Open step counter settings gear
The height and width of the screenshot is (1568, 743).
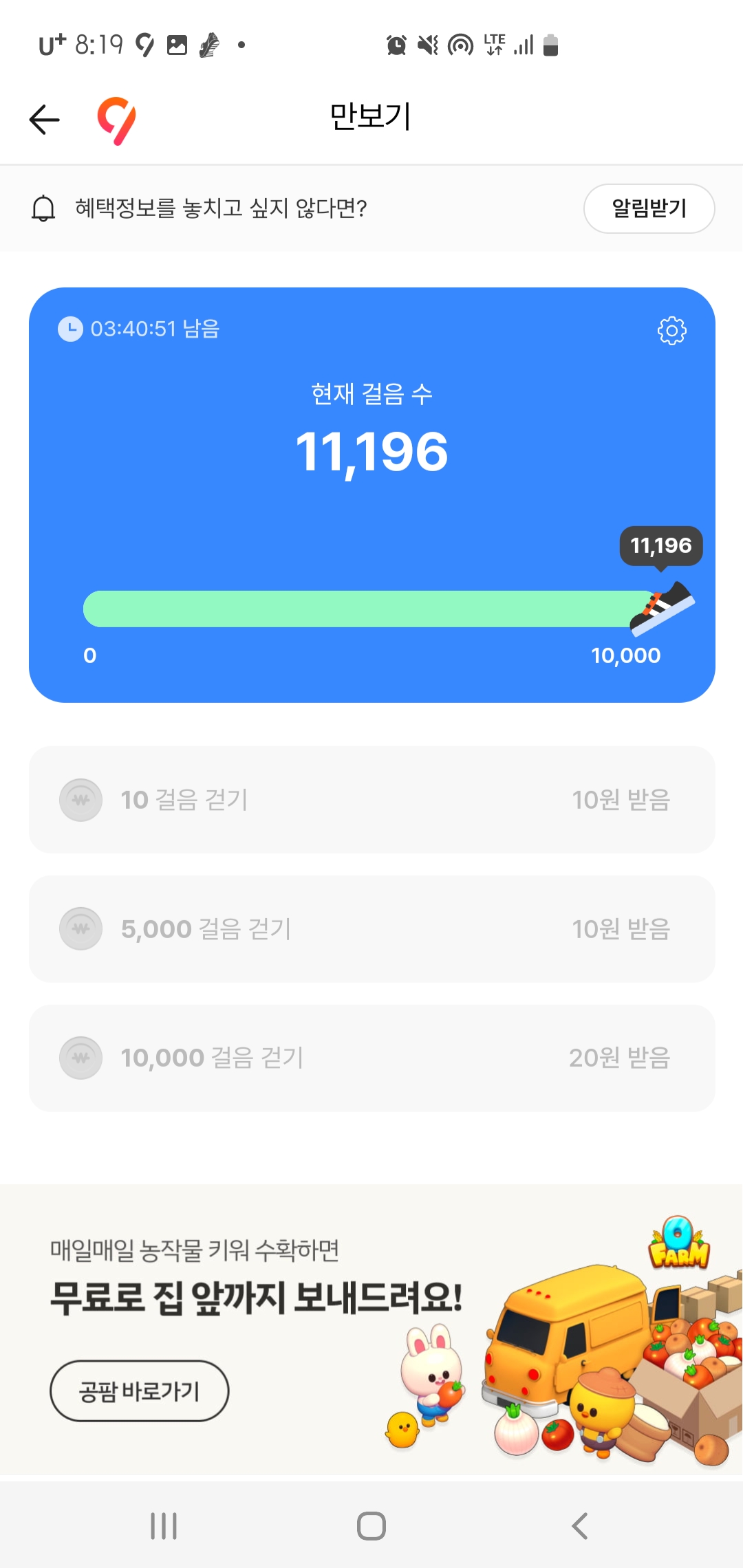click(x=671, y=331)
